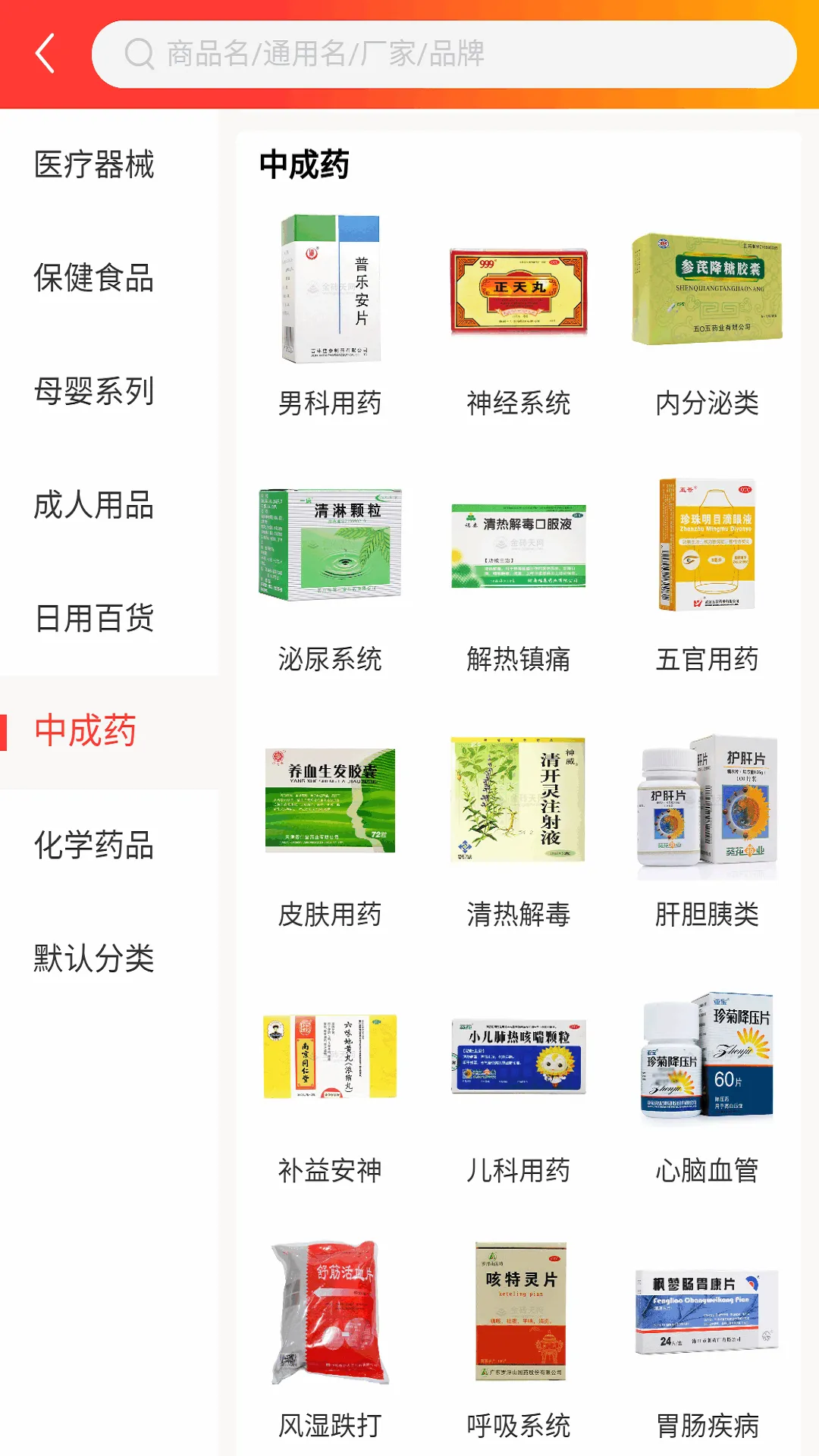Choose the 日用百货 category
819x1456 pixels.
pos(94,618)
